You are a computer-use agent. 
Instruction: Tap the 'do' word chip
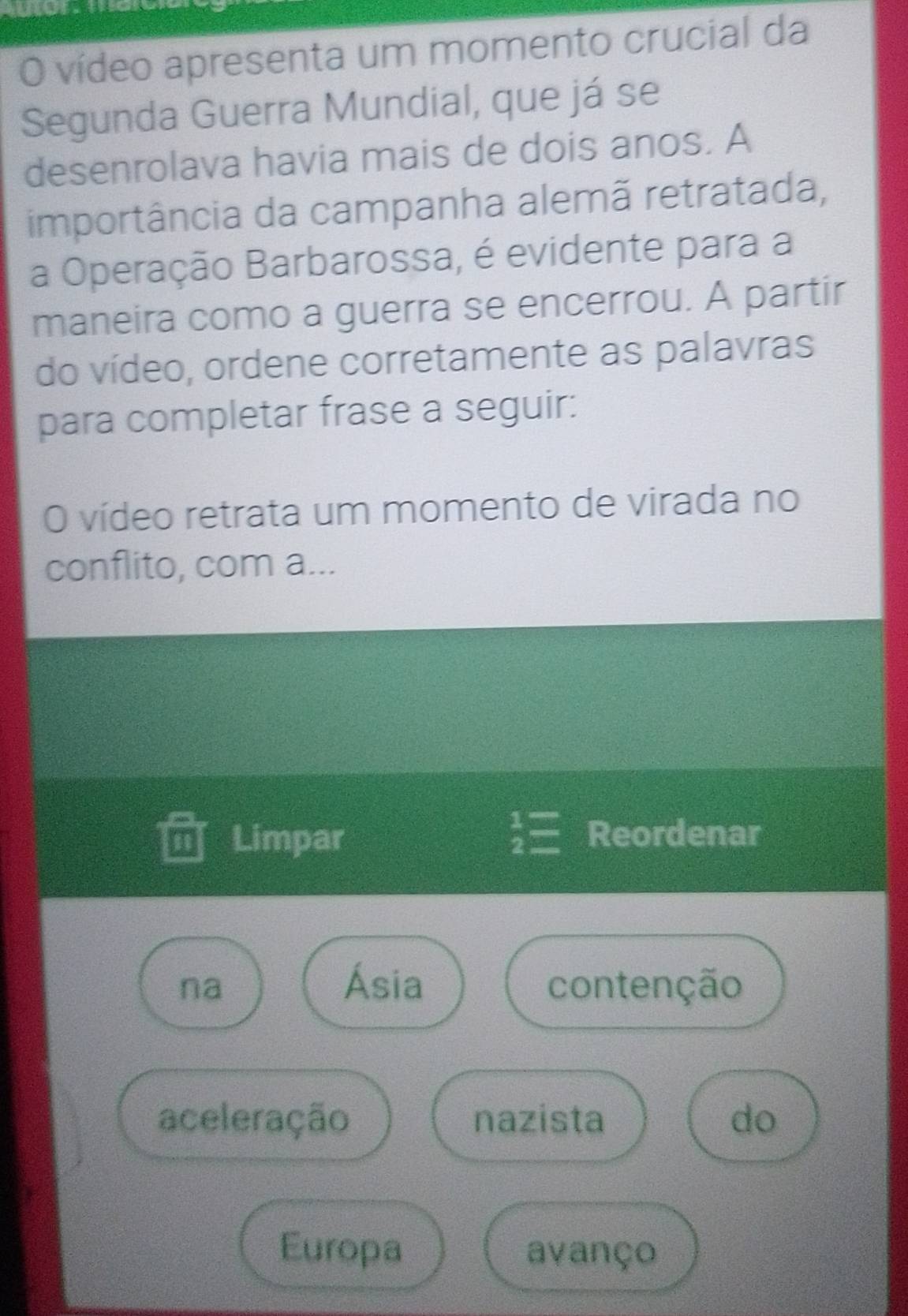tap(753, 1118)
